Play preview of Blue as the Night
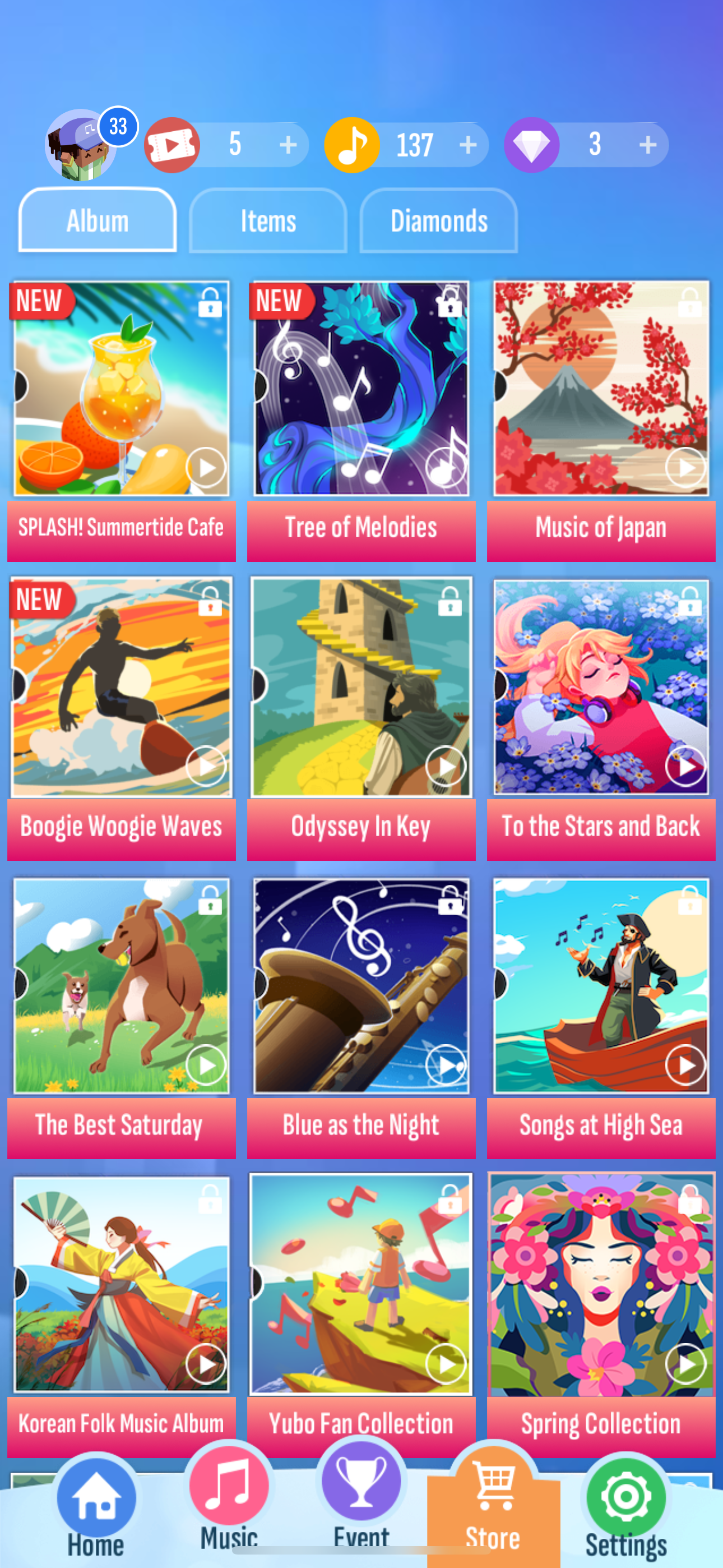The image size is (723, 1568). (446, 1064)
